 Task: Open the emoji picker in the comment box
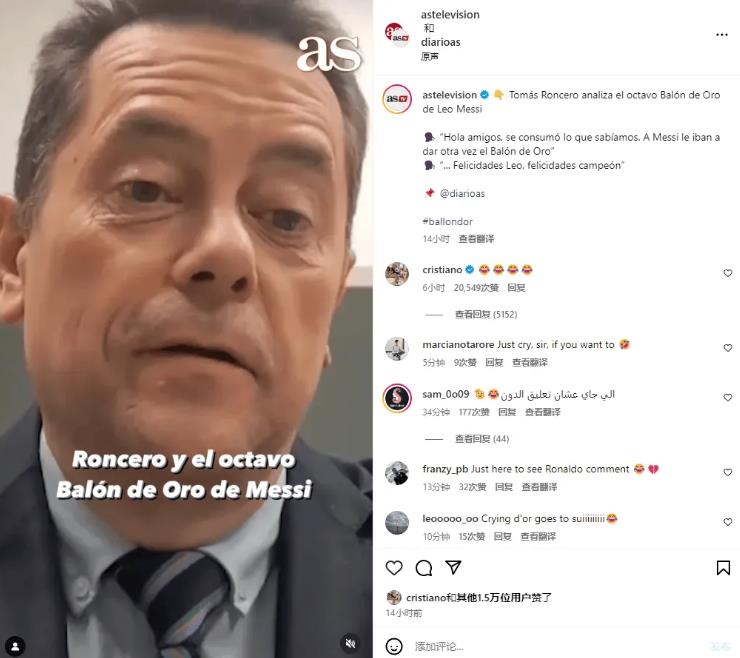394,645
